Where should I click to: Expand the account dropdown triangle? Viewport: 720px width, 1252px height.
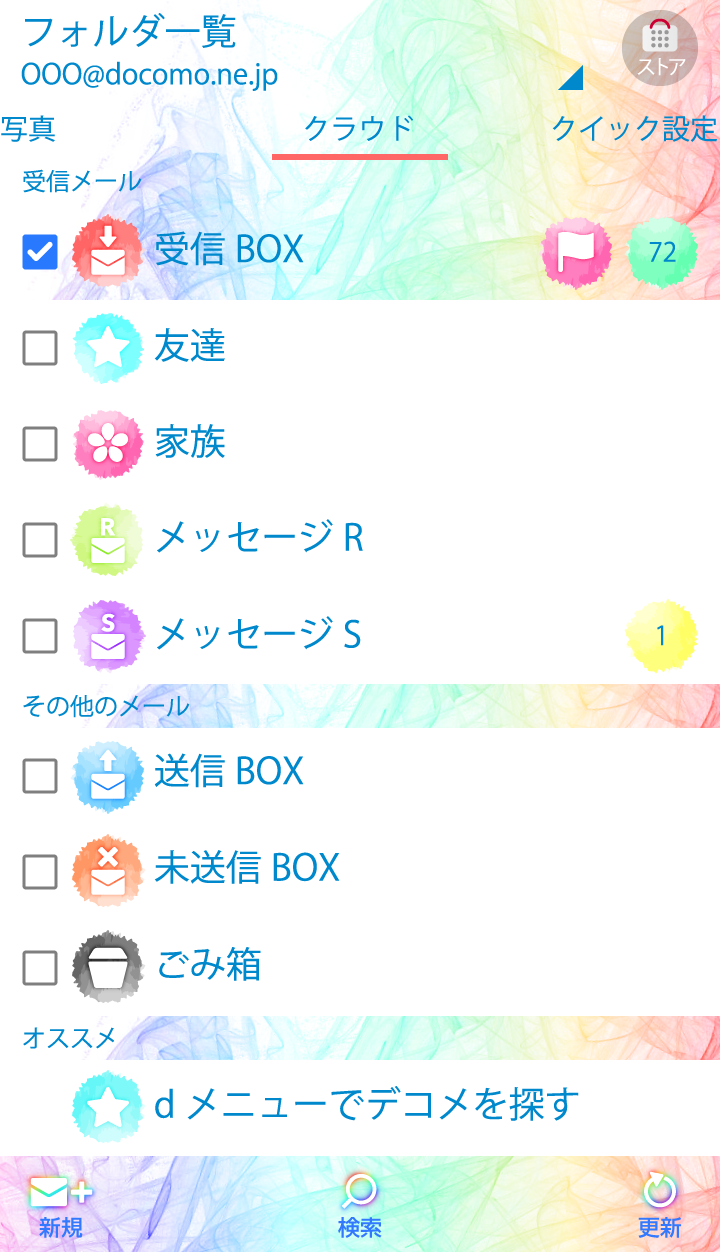[571, 79]
